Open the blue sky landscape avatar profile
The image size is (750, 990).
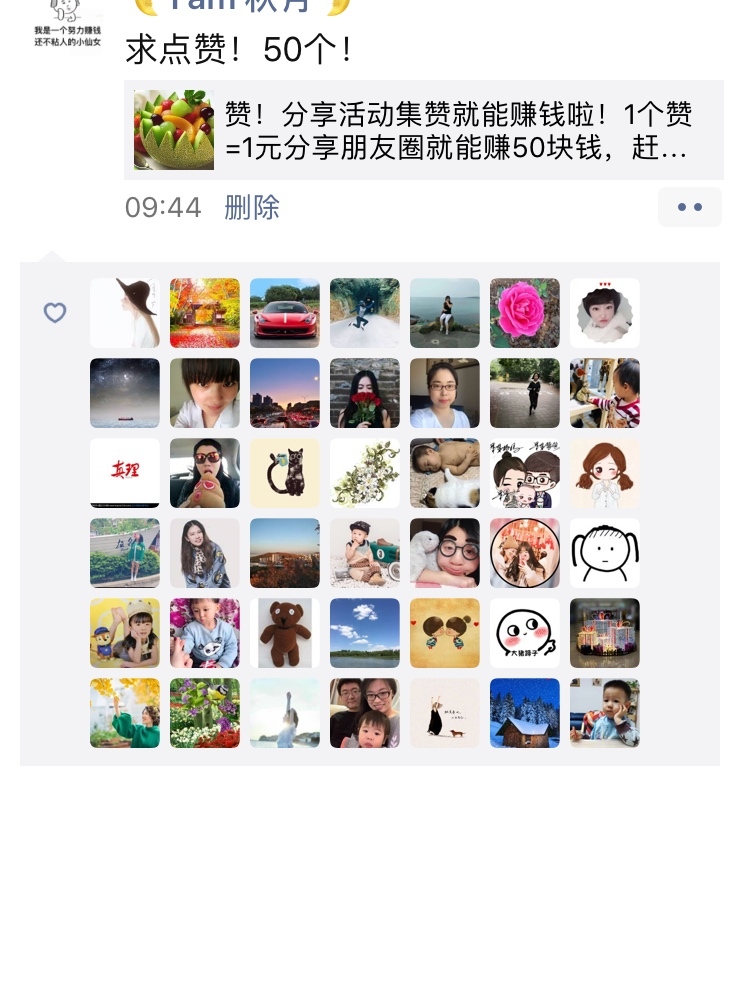pyautogui.click(x=365, y=633)
